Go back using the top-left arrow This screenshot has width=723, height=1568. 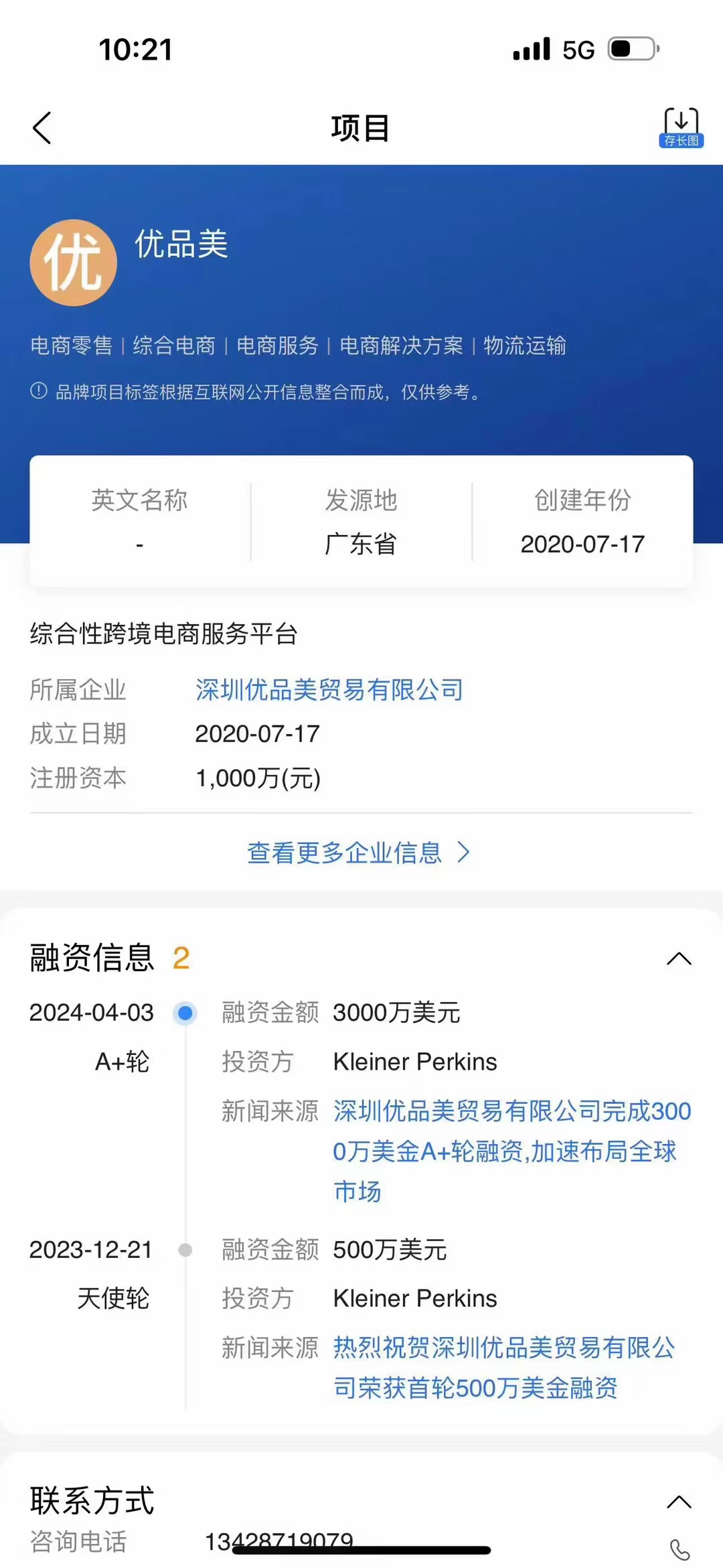tap(42, 128)
